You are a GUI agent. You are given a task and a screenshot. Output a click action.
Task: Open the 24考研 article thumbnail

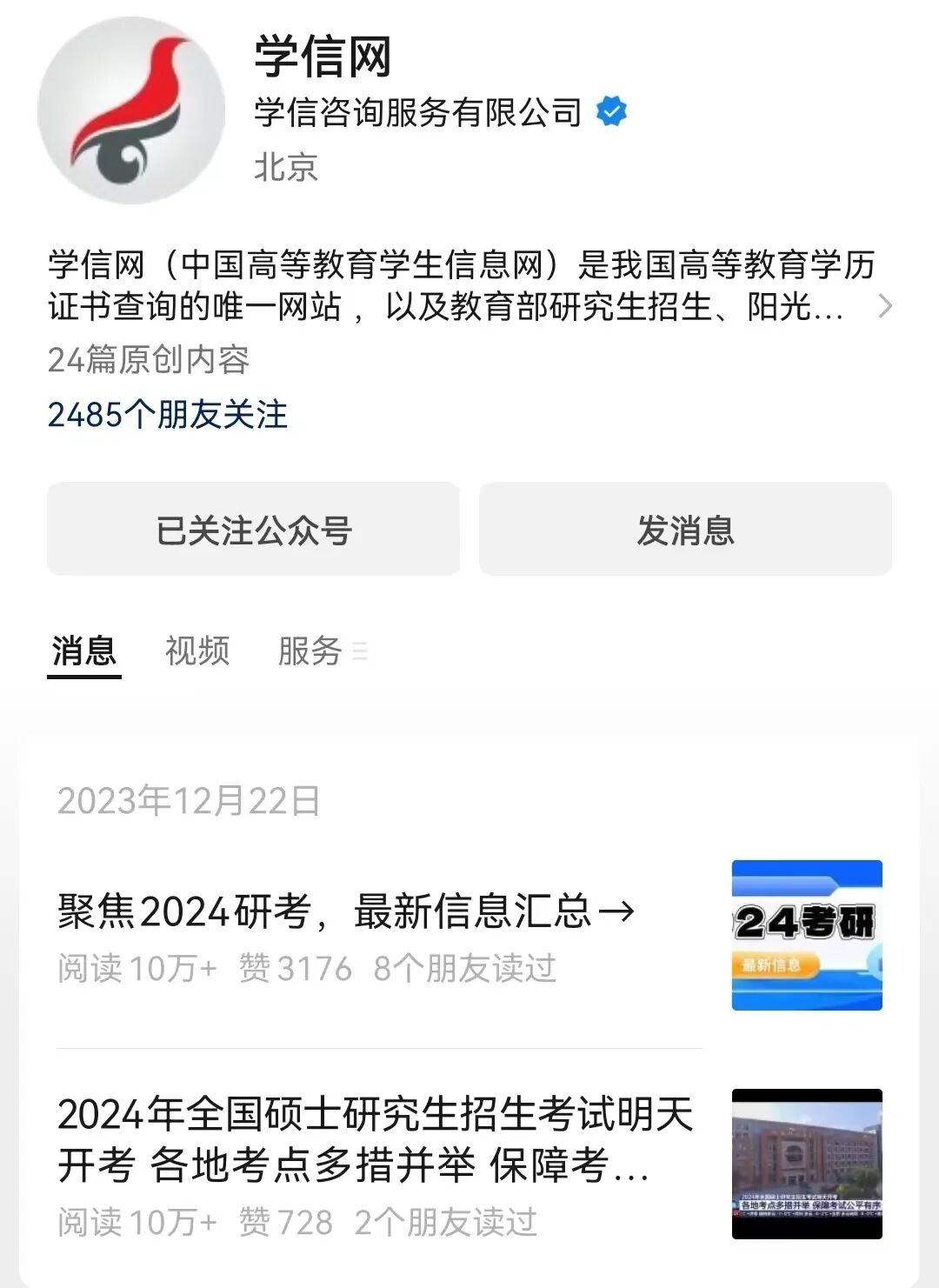tap(807, 935)
